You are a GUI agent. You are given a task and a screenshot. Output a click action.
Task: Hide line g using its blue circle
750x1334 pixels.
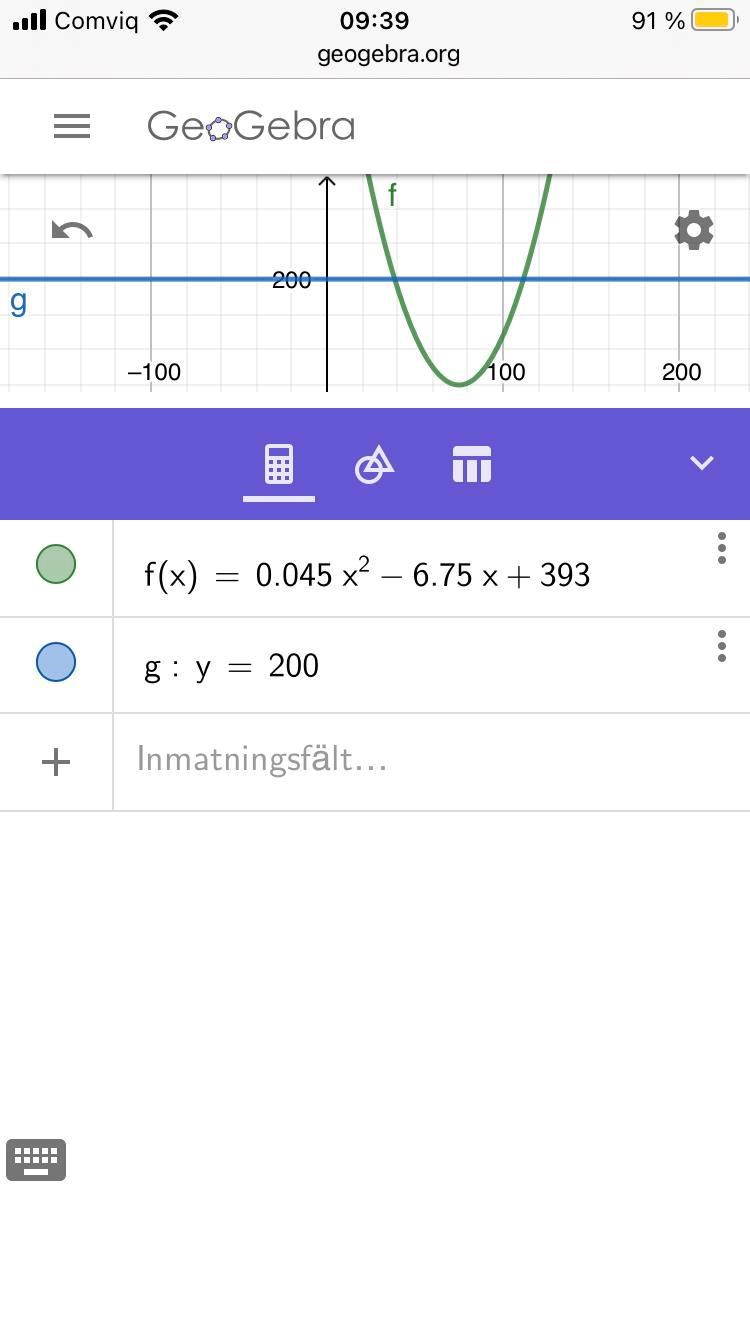pos(56,662)
